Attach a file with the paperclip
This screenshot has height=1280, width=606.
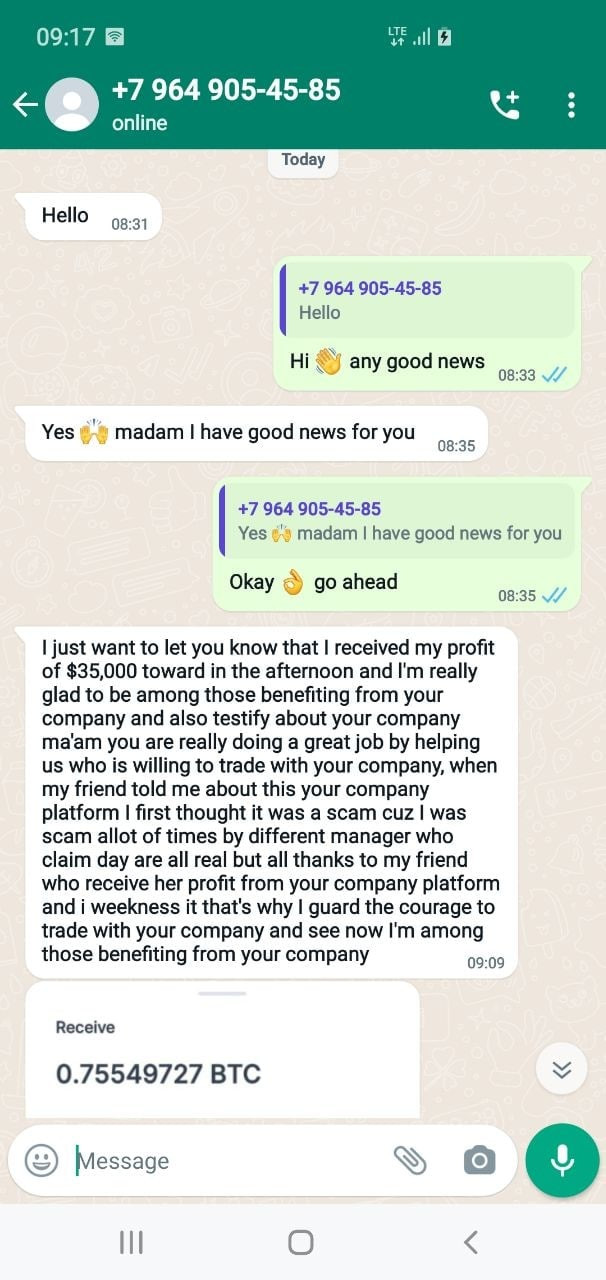[410, 1160]
